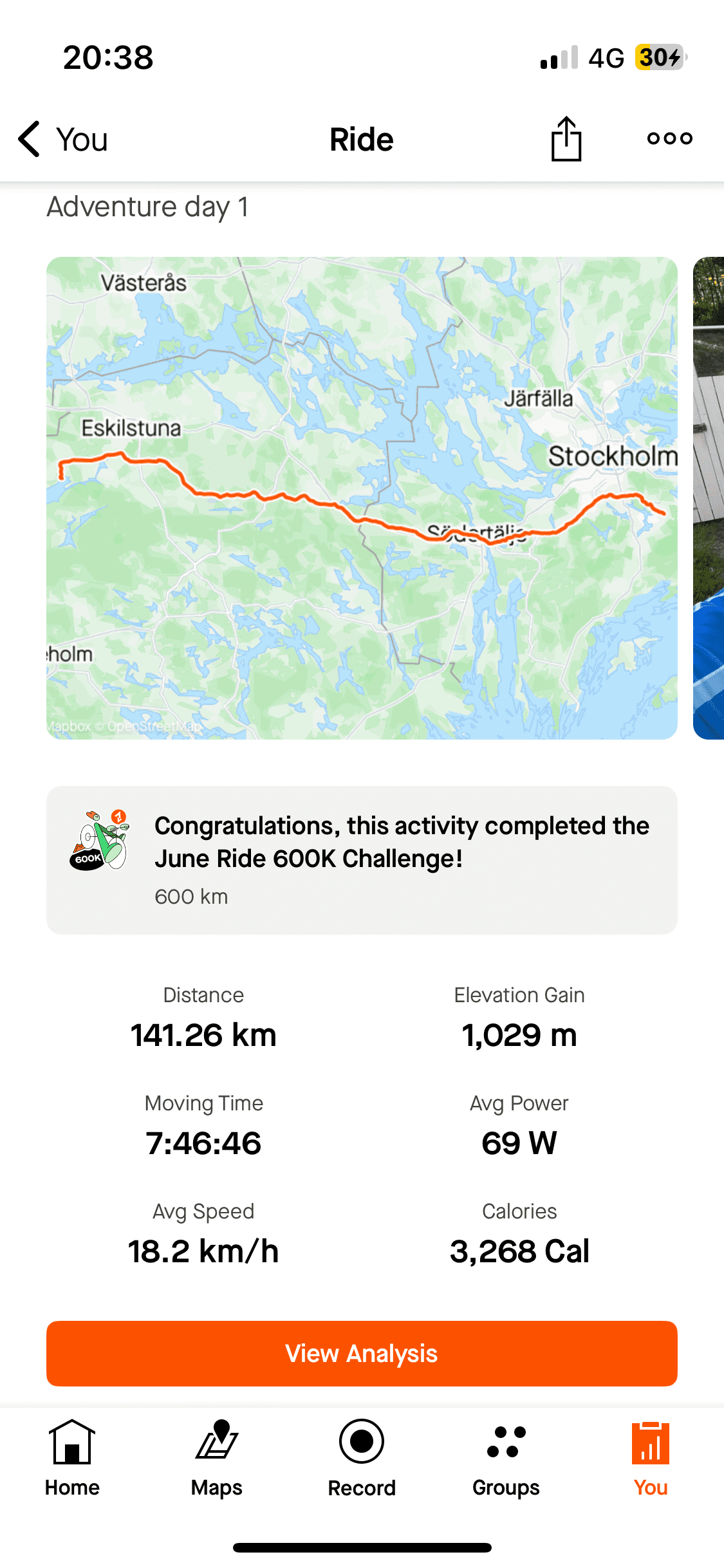Switch to the Maps tab
The height and width of the screenshot is (1568, 724).
(x=217, y=1458)
